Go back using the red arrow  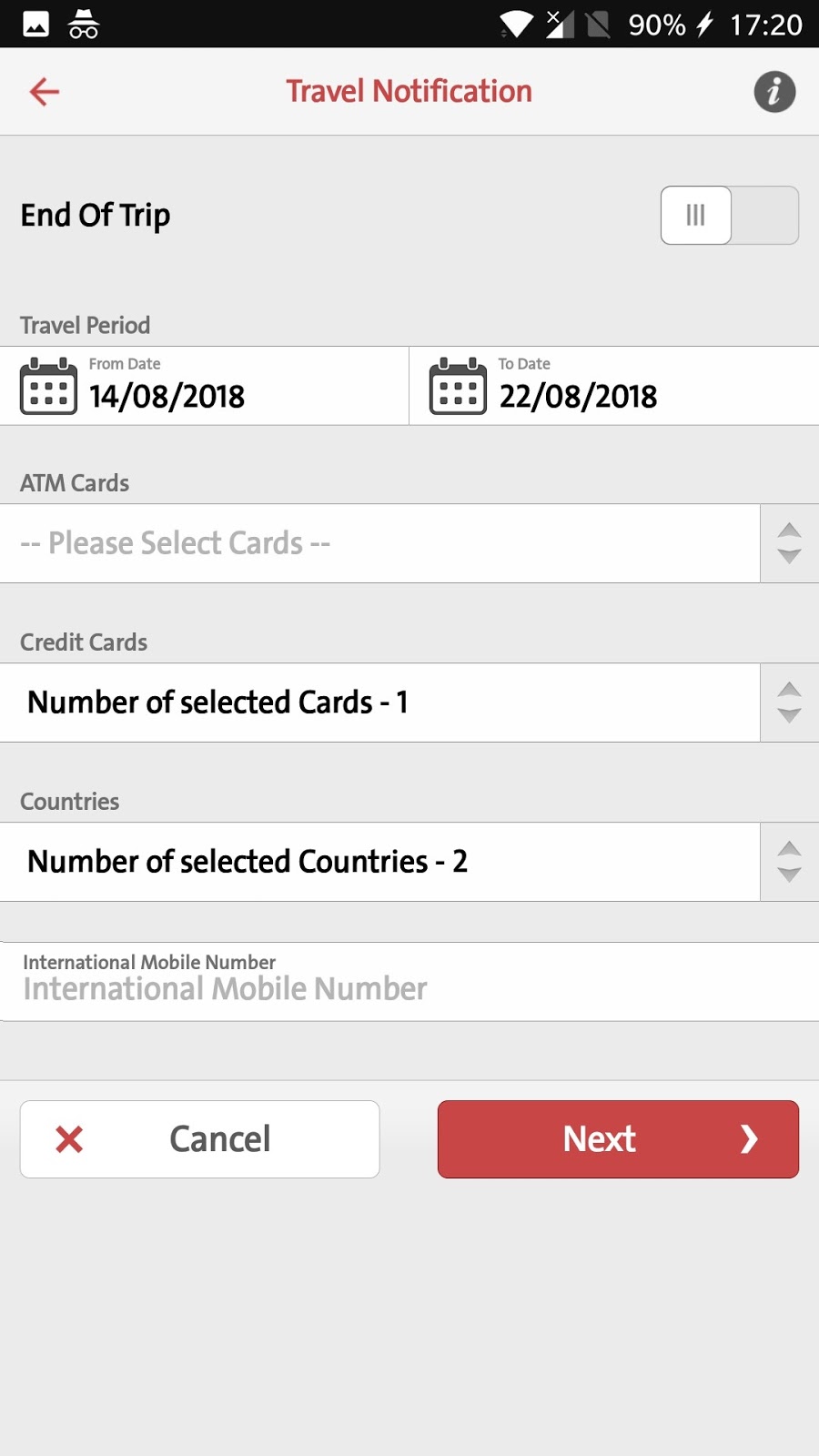pyautogui.click(x=44, y=91)
